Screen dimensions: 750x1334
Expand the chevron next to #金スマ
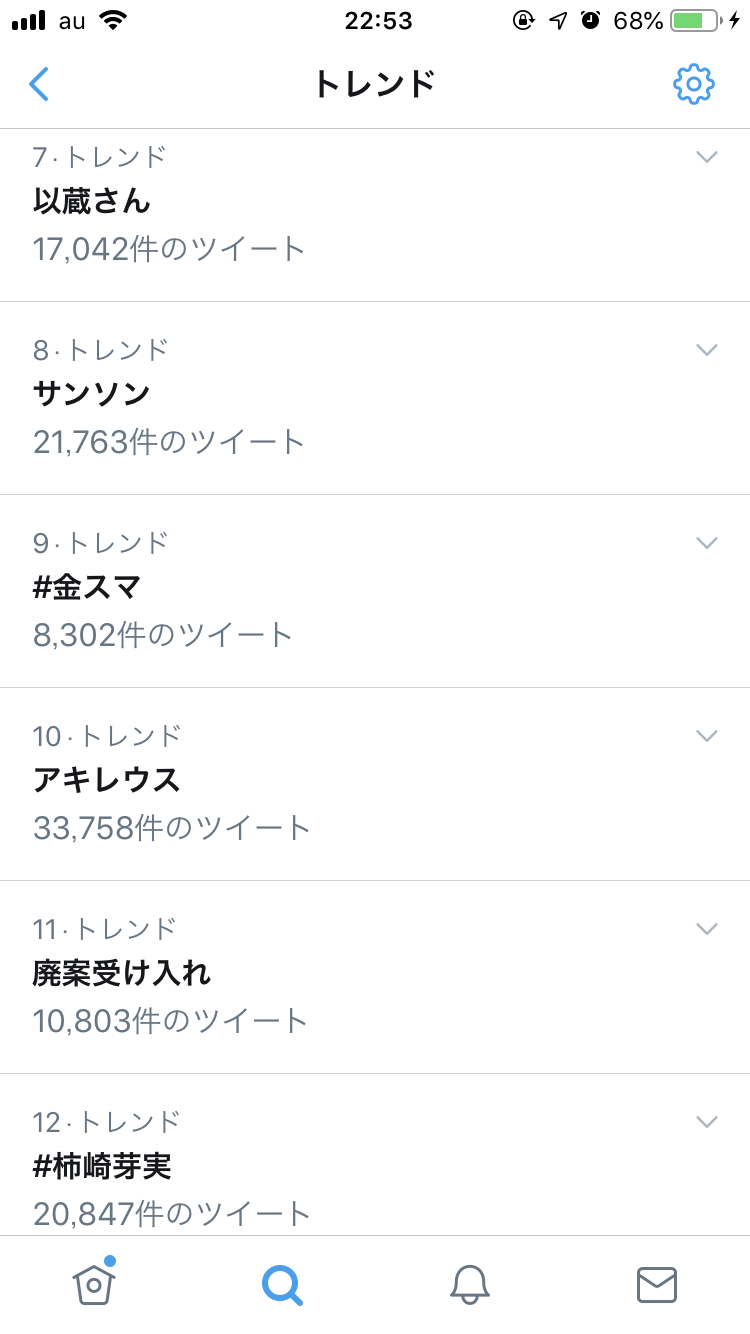pos(707,543)
